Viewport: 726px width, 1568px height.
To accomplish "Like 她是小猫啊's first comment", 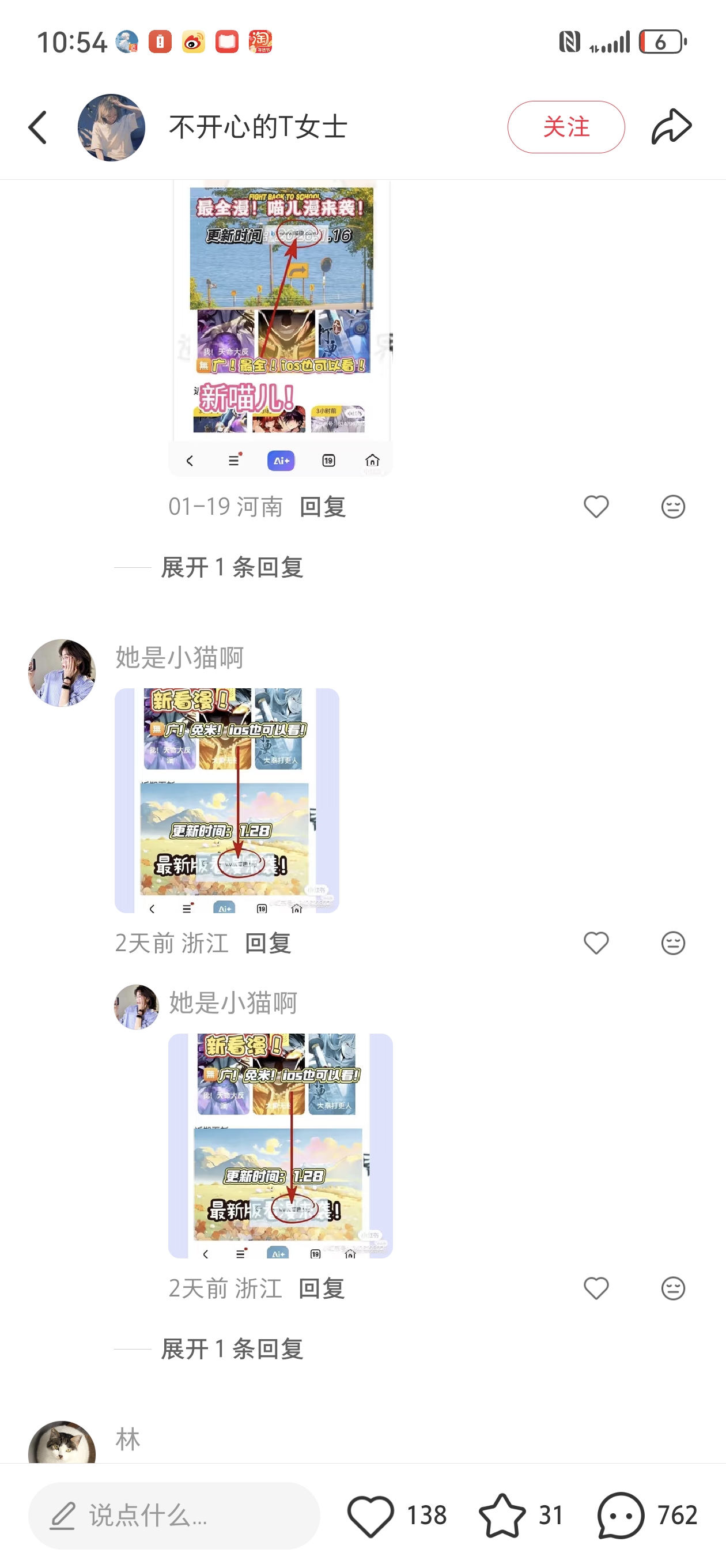I will 596,944.
